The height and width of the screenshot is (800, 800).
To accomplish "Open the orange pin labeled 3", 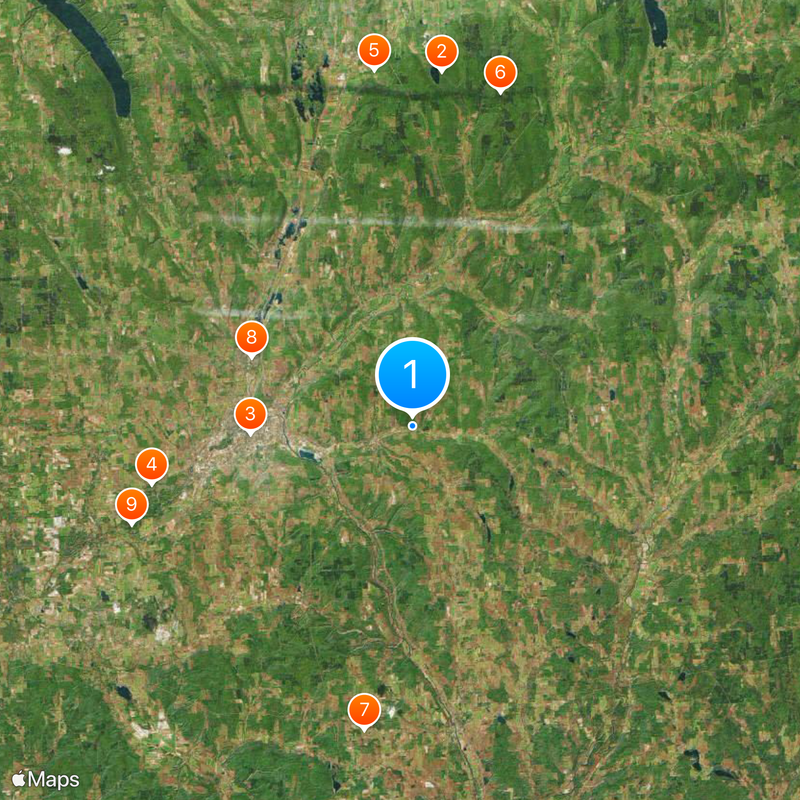I will 250,414.
